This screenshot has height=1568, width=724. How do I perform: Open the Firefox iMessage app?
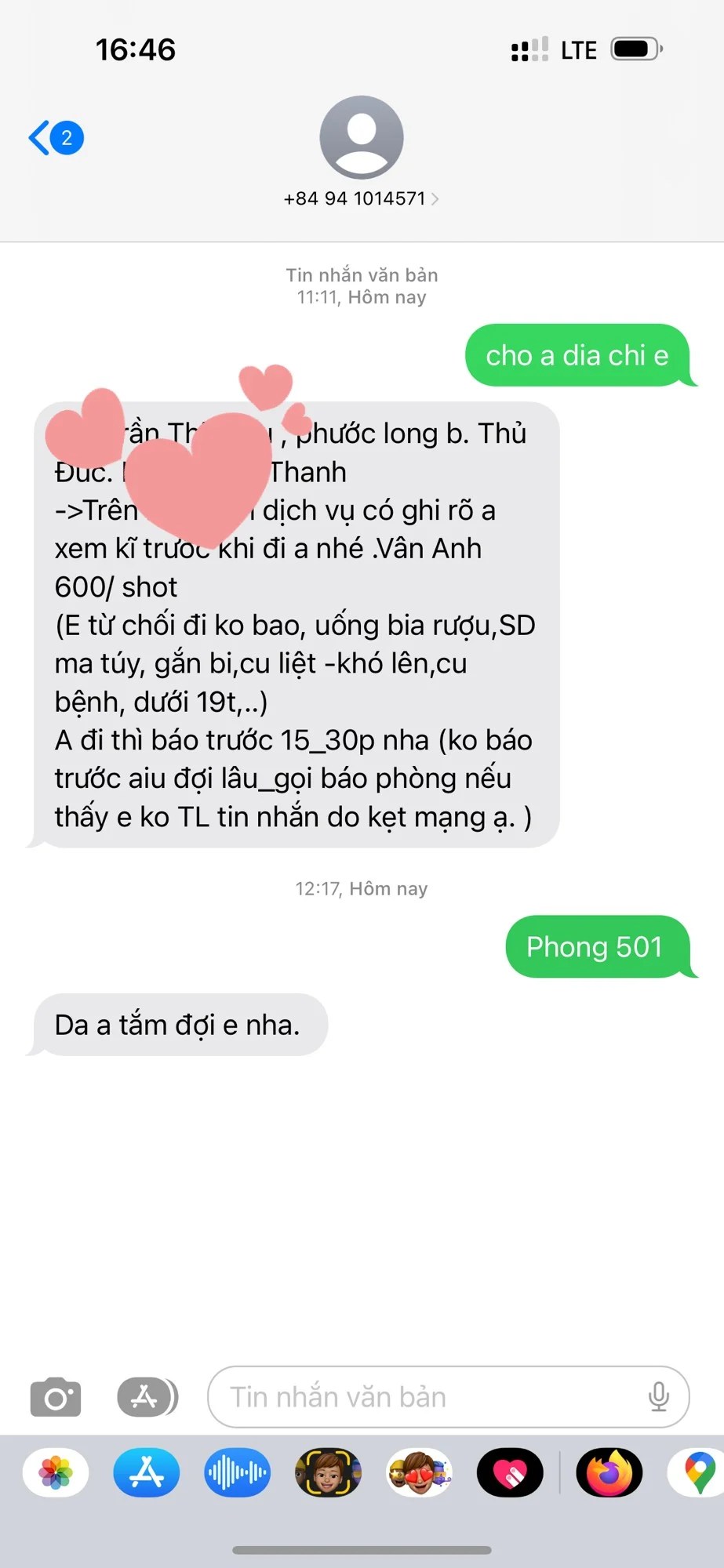pos(609,1473)
